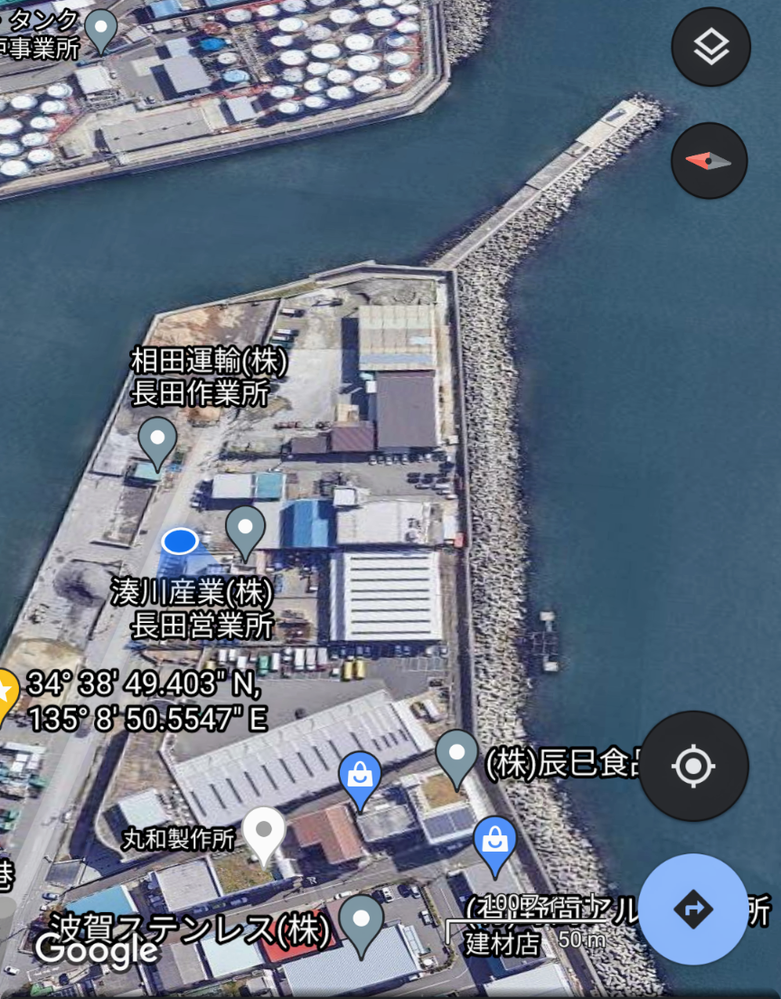Screen dimensions: 781x999
Task: View the (株)辰巳食品 location pin
Action: tap(457, 755)
